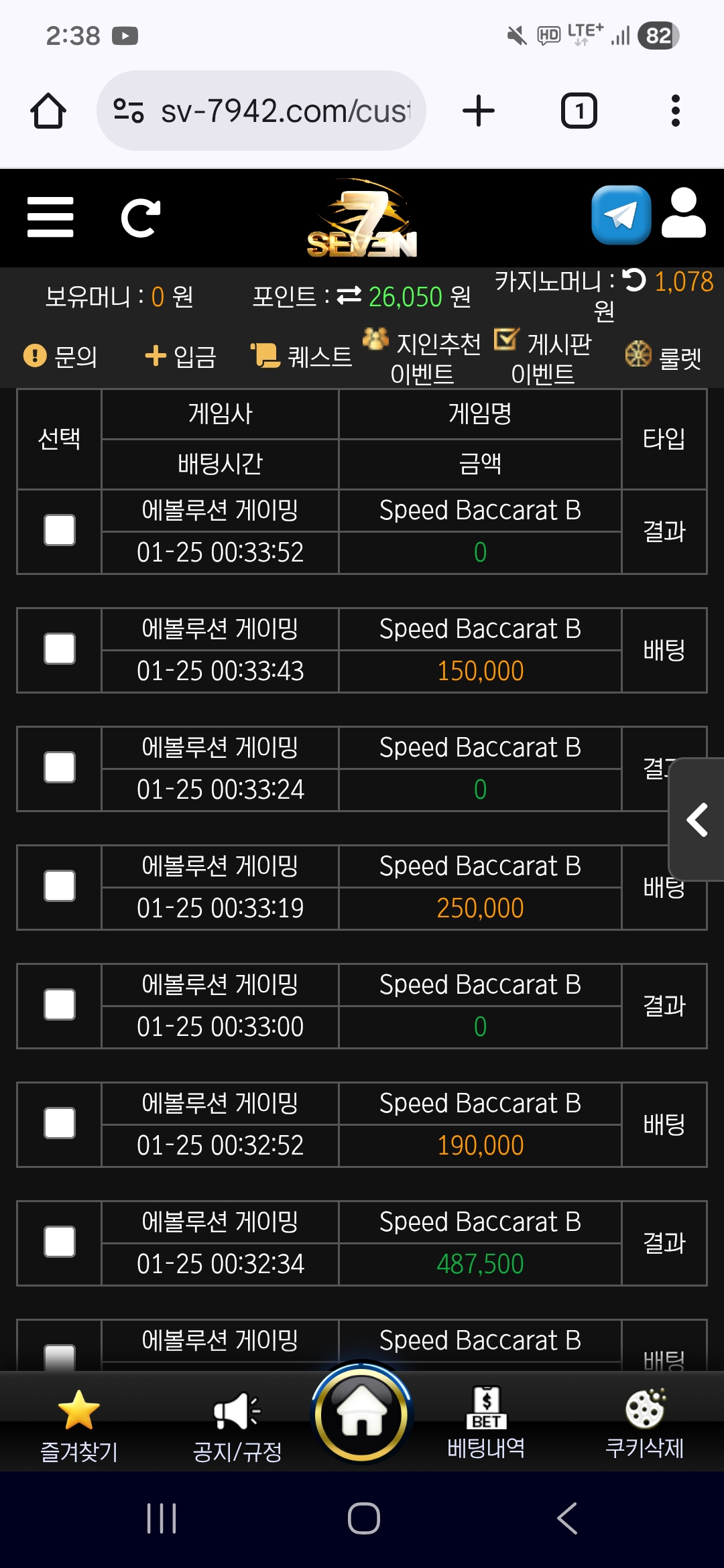Screen dimensions: 724x1568
Task: Open the hamburger menu
Action: (x=50, y=217)
